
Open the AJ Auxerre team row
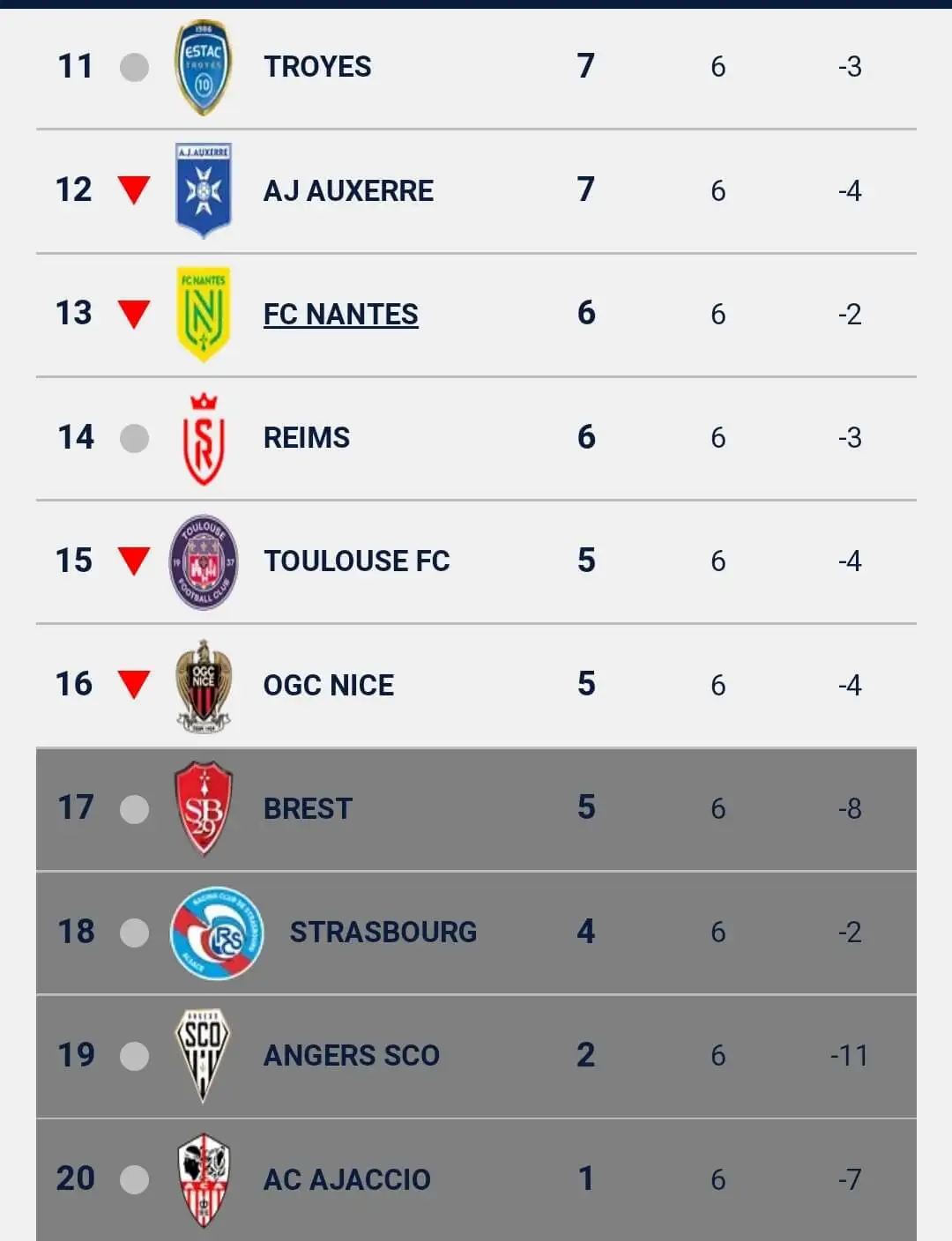(348, 190)
